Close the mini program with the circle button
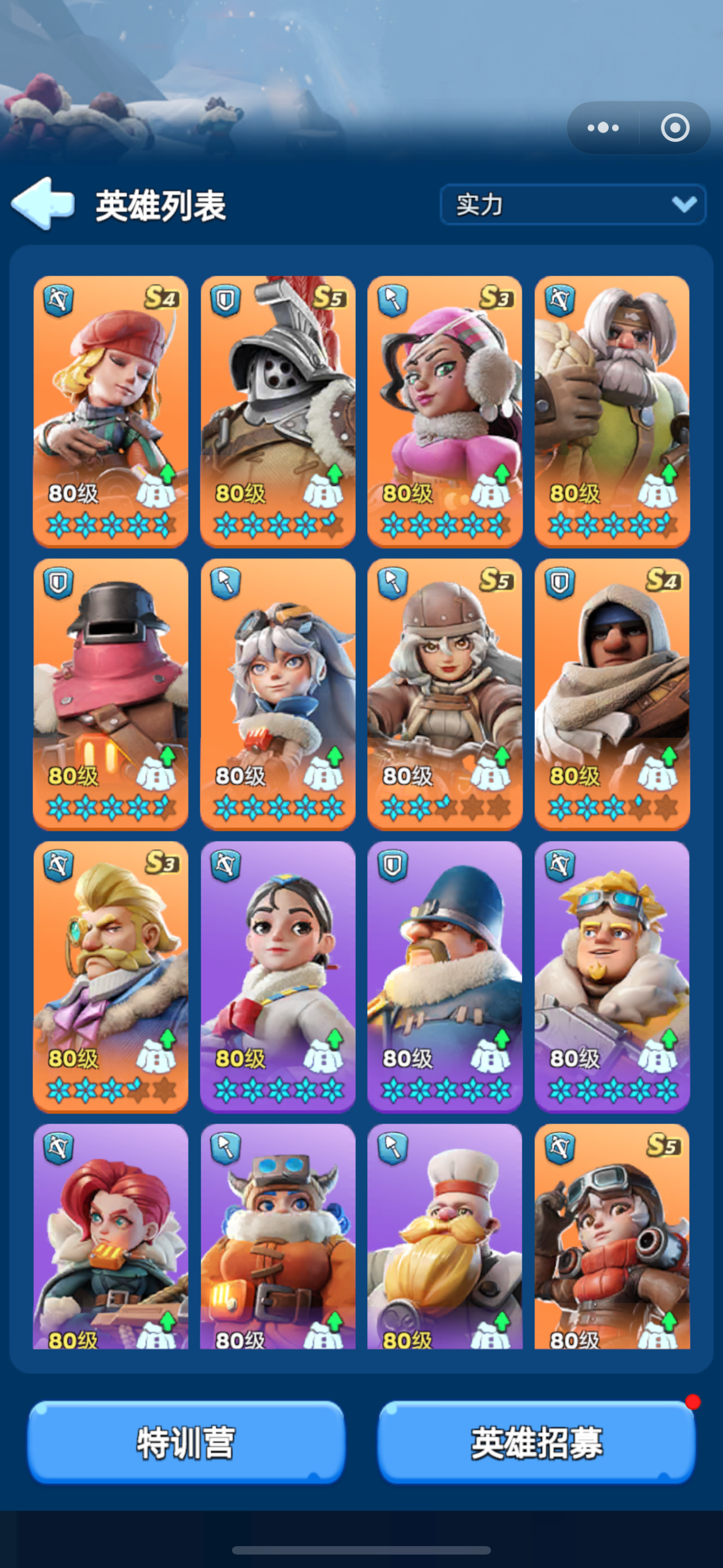This screenshot has height=1568, width=723. pyautogui.click(x=674, y=128)
